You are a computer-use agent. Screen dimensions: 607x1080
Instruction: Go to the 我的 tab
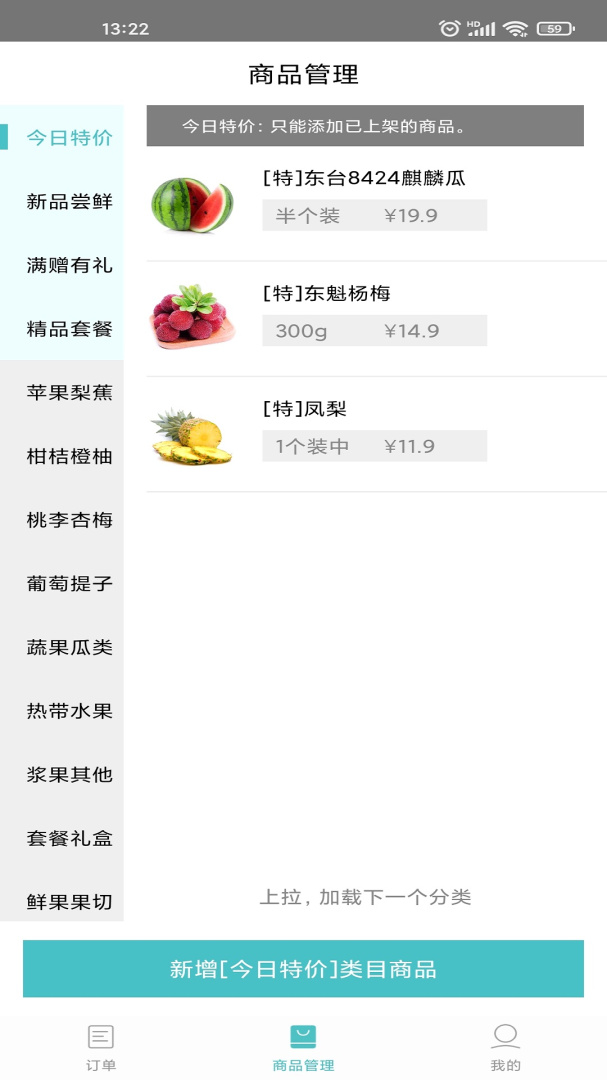(x=506, y=1047)
